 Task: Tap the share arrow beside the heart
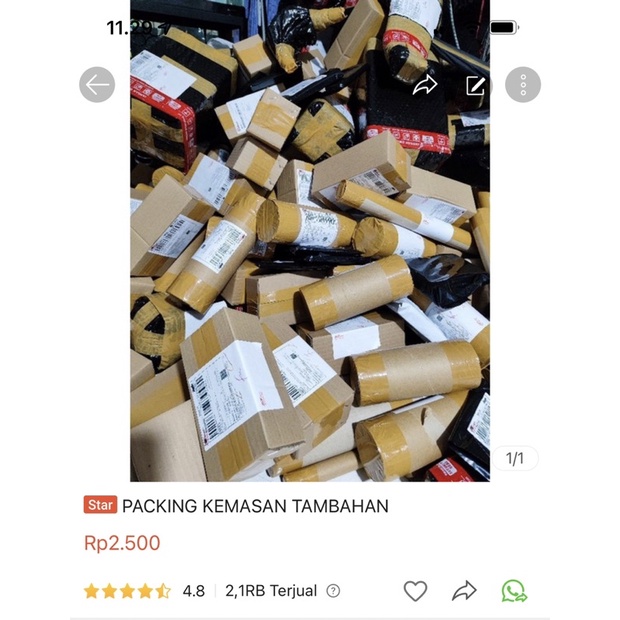[464, 591]
